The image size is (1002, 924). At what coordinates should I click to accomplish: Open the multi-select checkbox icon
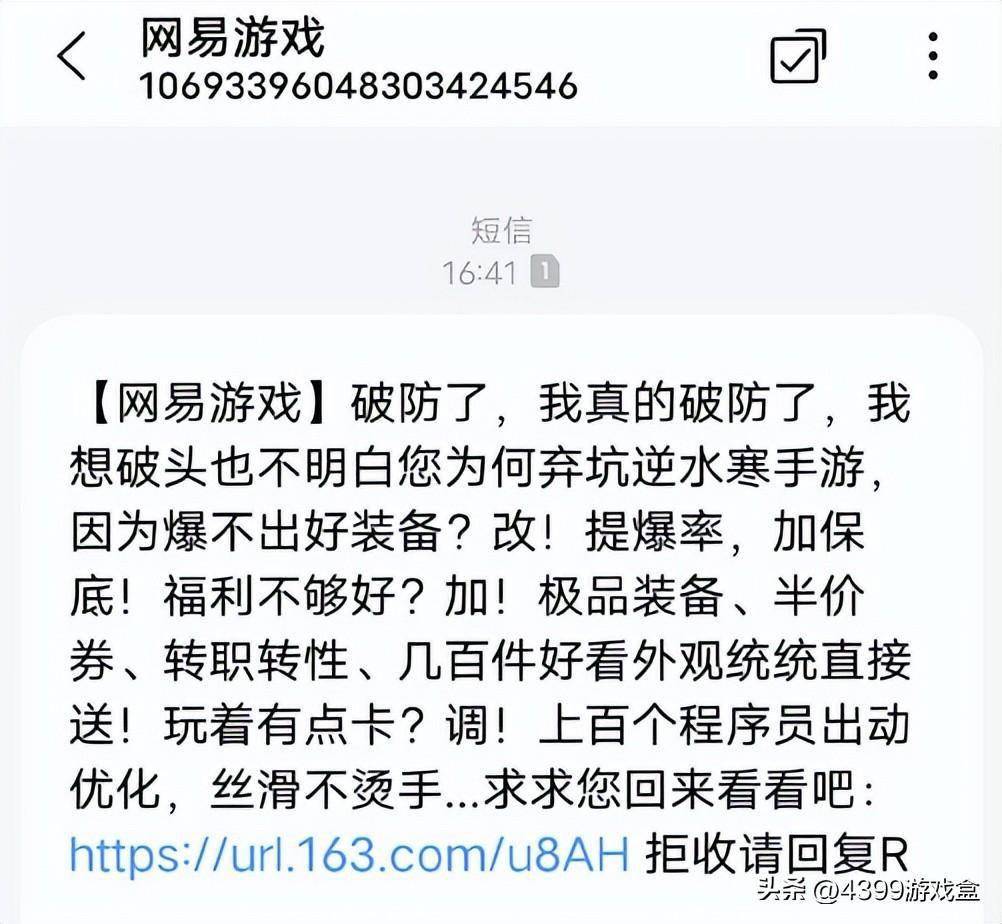click(x=797, y=57)
